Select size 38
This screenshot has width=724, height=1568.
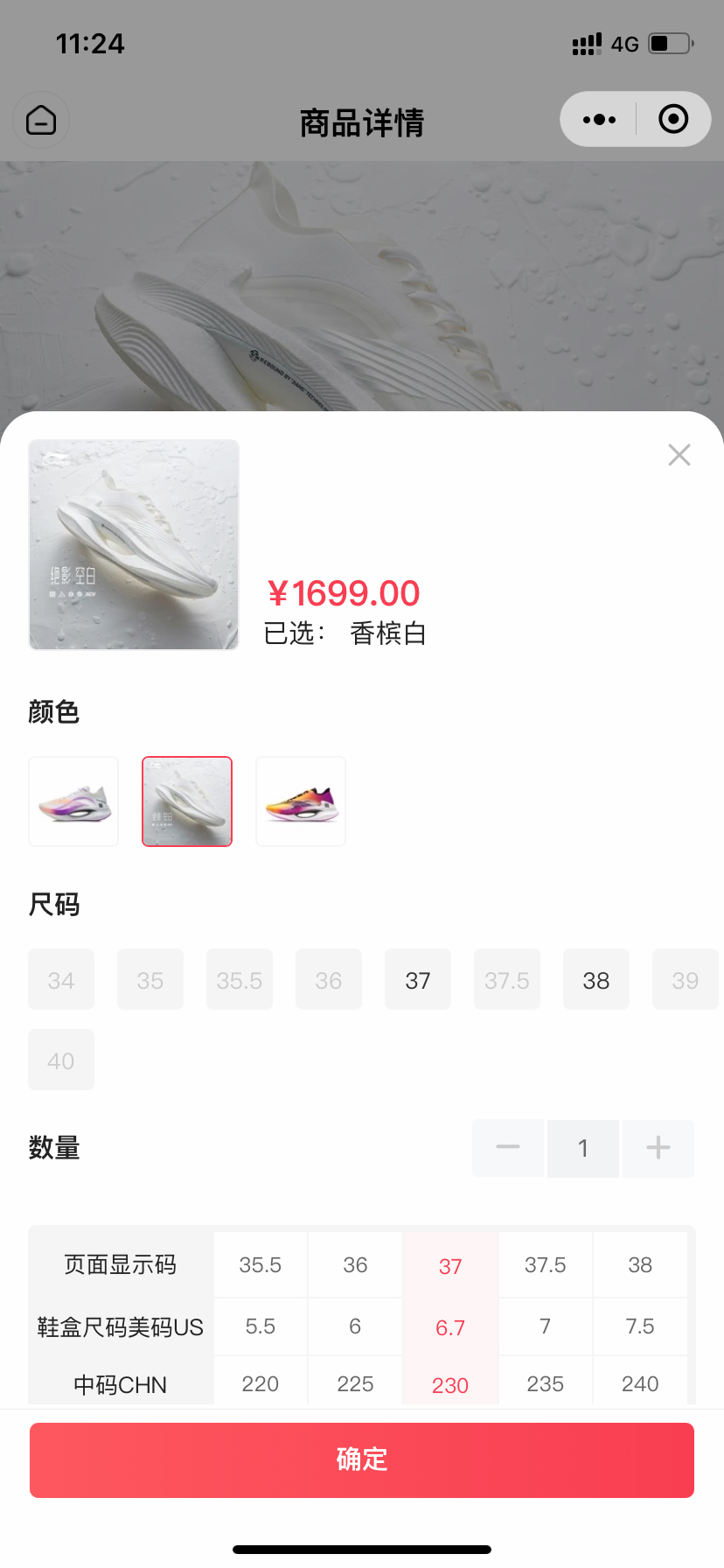pos(596,980)
